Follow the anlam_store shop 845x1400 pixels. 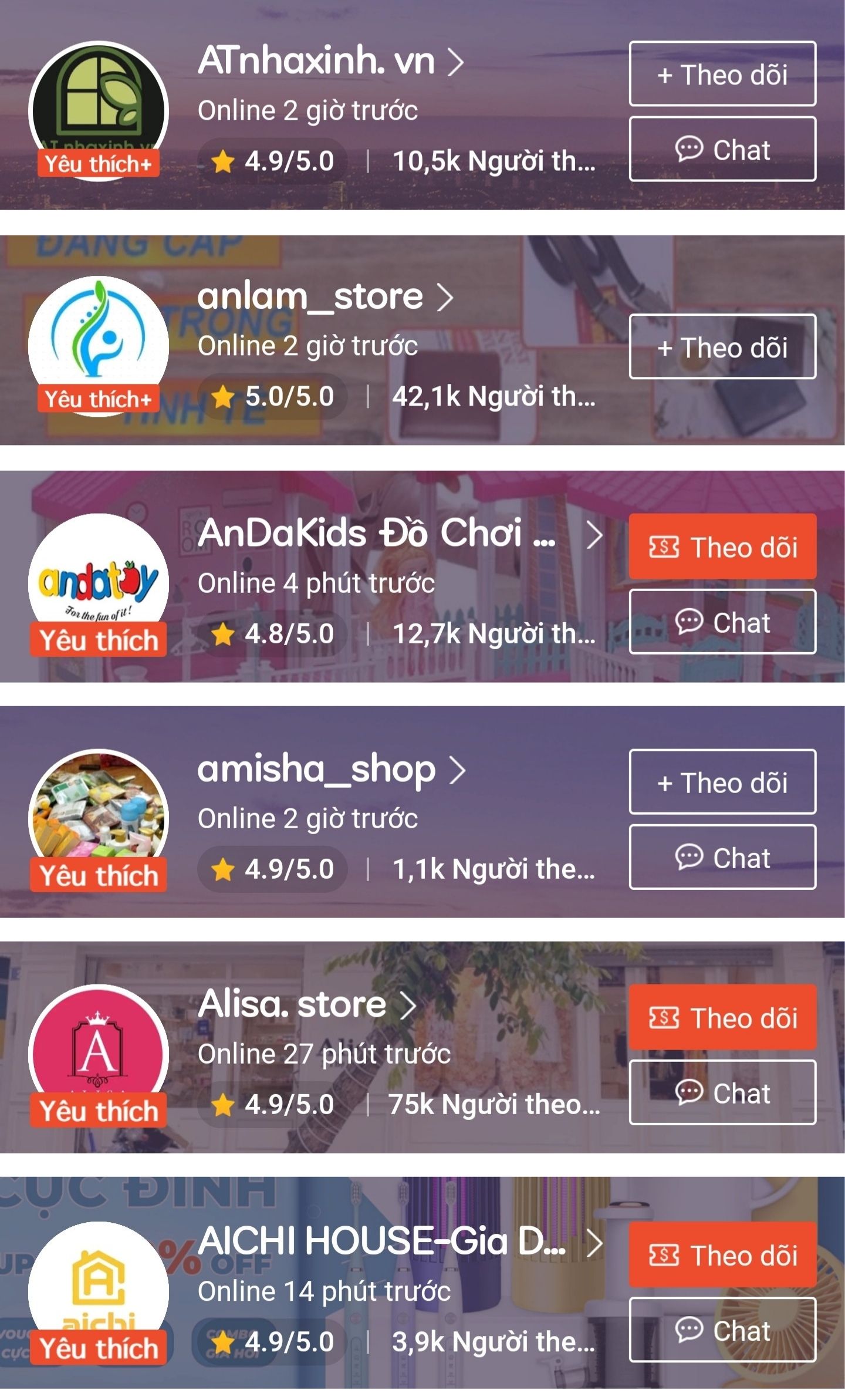(722, 348)
